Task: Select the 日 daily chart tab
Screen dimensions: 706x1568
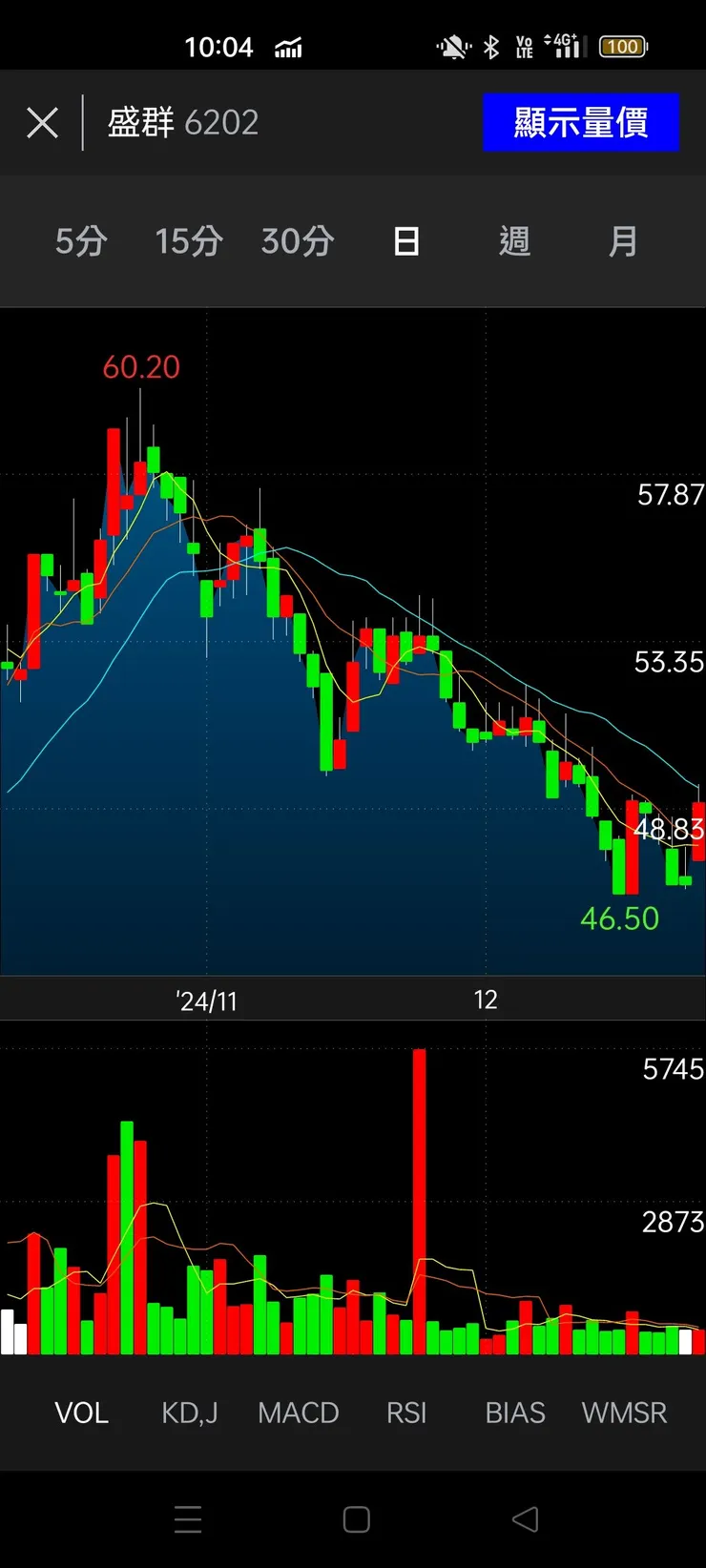Action: (x=406, y=241)
